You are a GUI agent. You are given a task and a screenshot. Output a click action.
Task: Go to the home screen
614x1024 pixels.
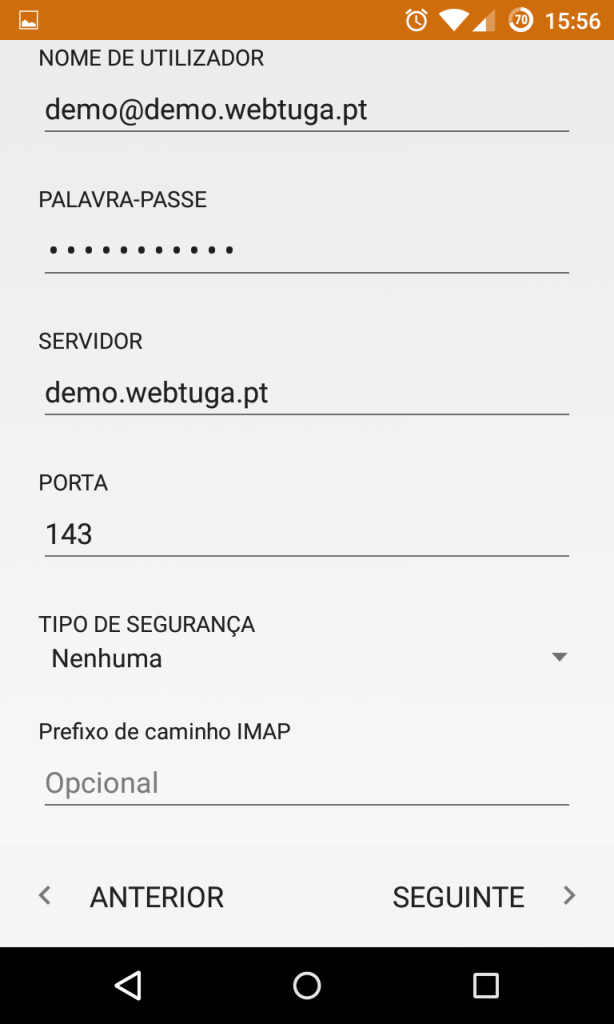[307, 986]
